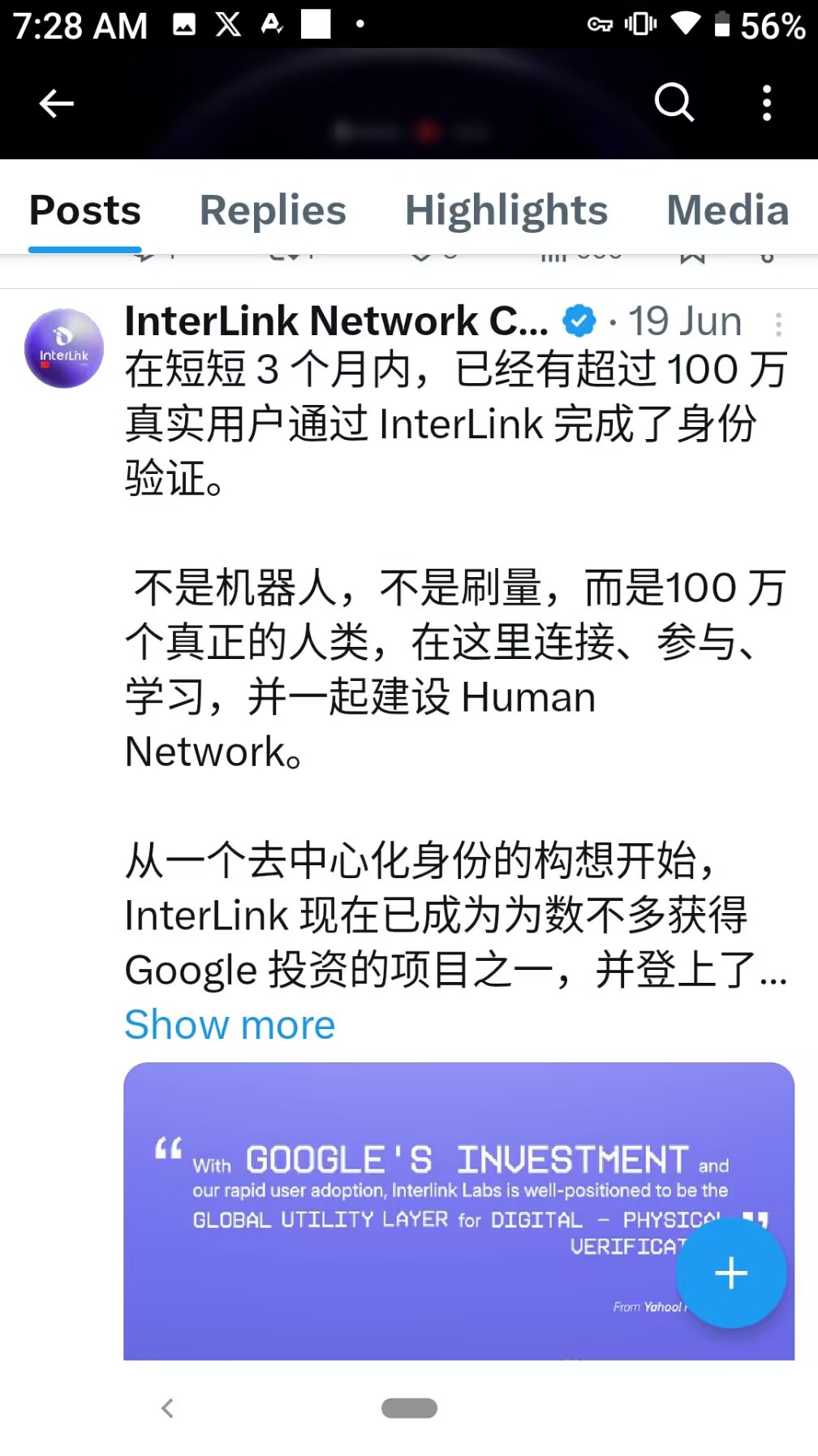This screenshot has width=818, height=1456.
Task: Tap the search icon
Action: pos(674,102)
